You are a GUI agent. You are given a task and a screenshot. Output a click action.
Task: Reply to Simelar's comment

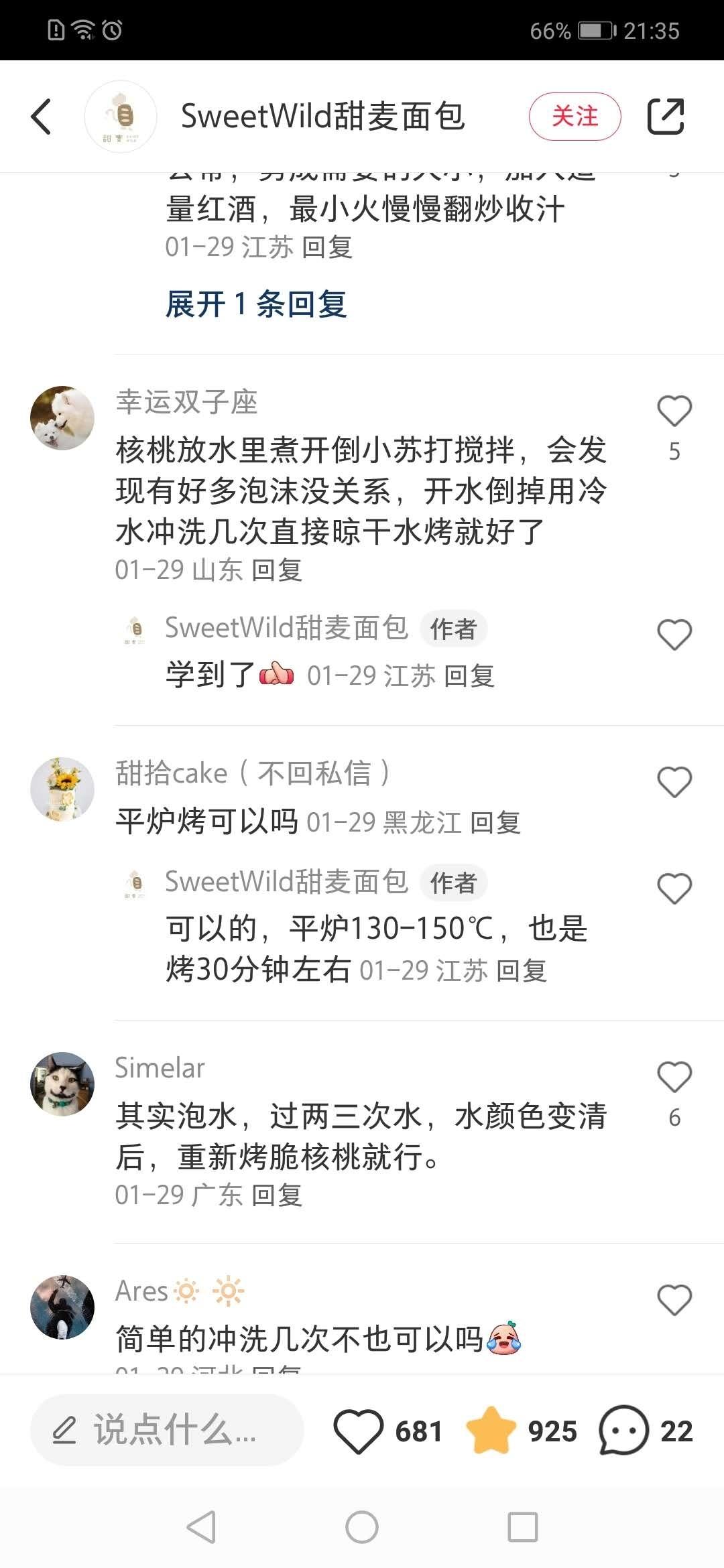pyautogui.click(x=277, y=1195)
